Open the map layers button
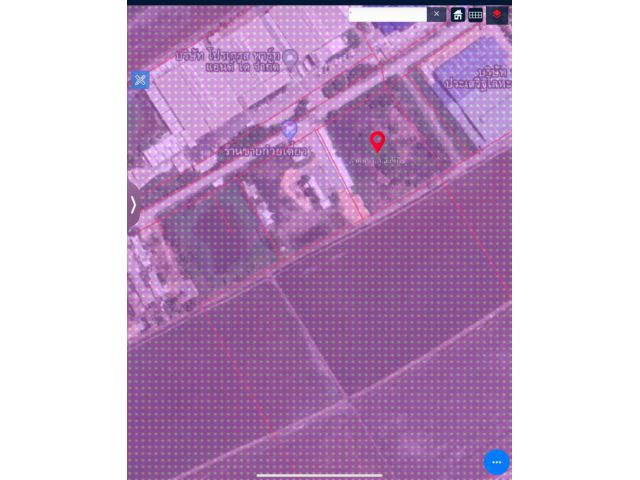Viewport: 640px width, 480px height. (498, 15)
